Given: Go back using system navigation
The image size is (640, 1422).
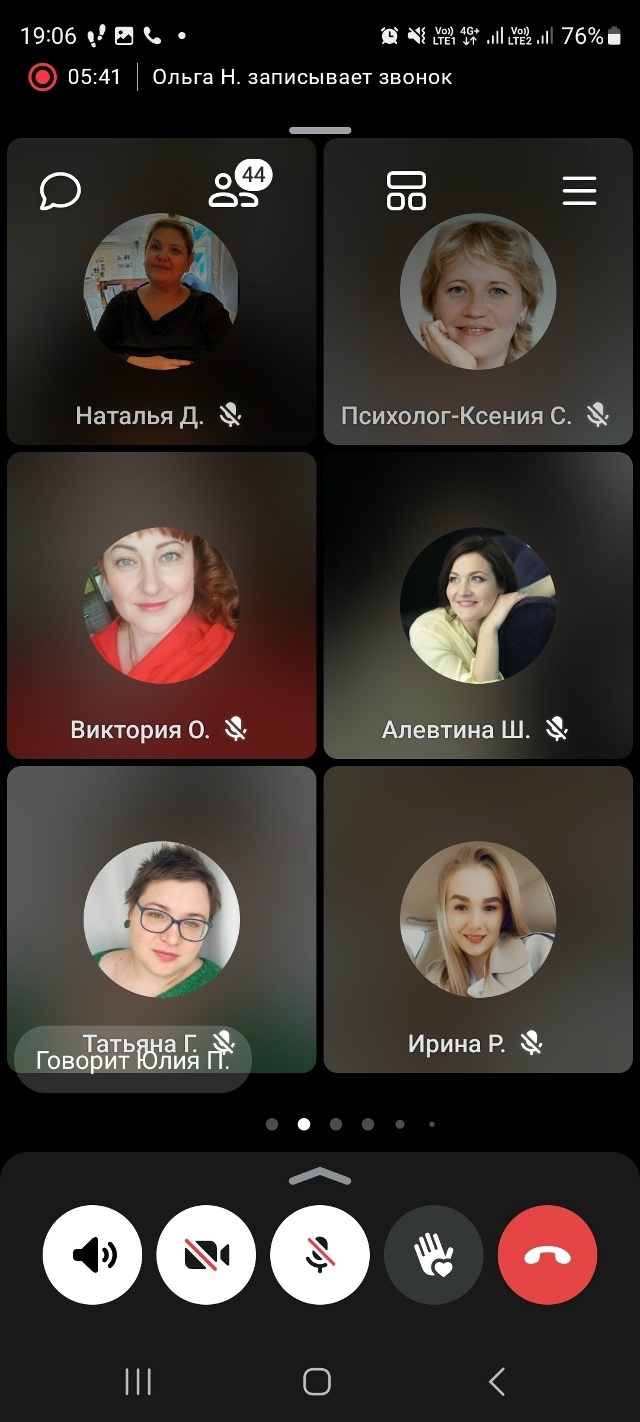Looking at the screenshot, I should (496, 1382).
